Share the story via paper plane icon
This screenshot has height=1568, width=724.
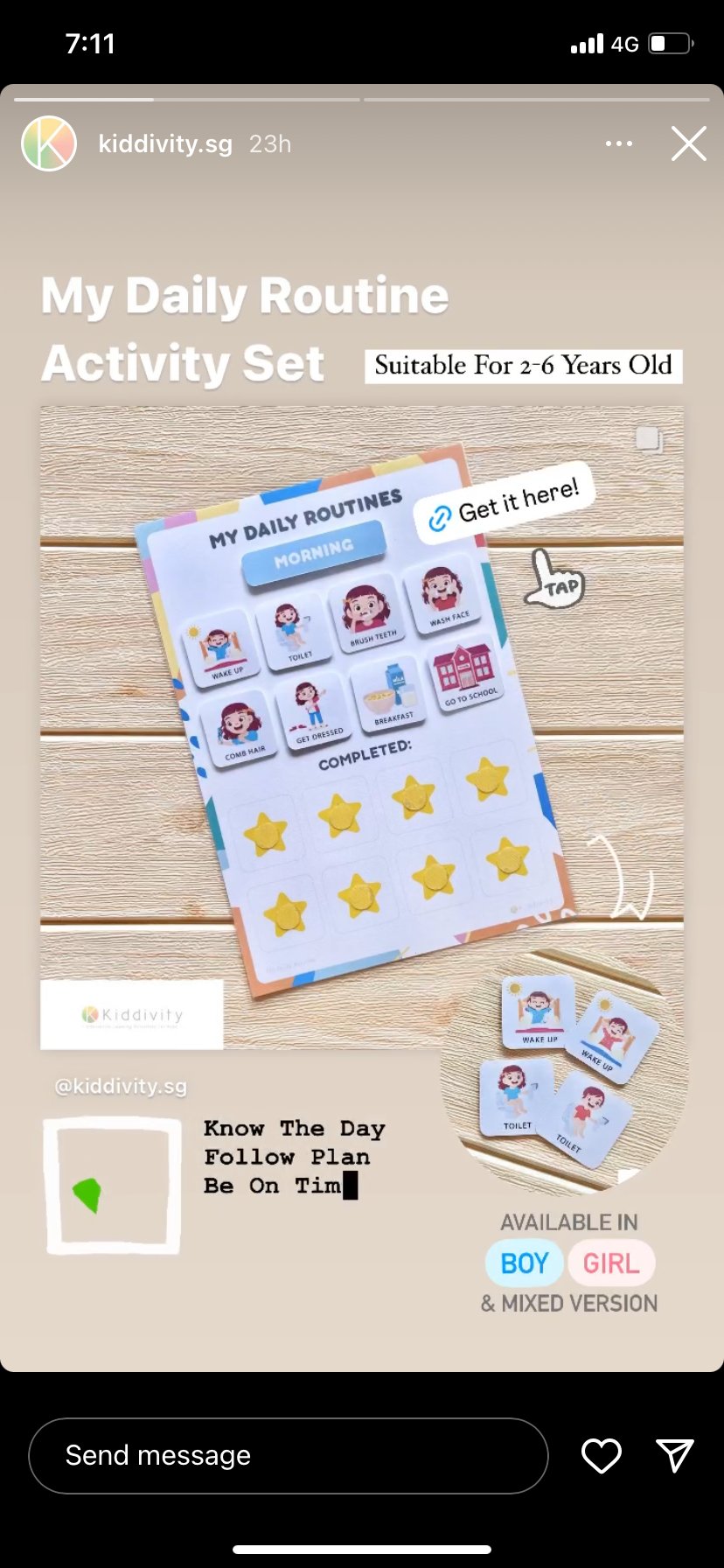675,1454
